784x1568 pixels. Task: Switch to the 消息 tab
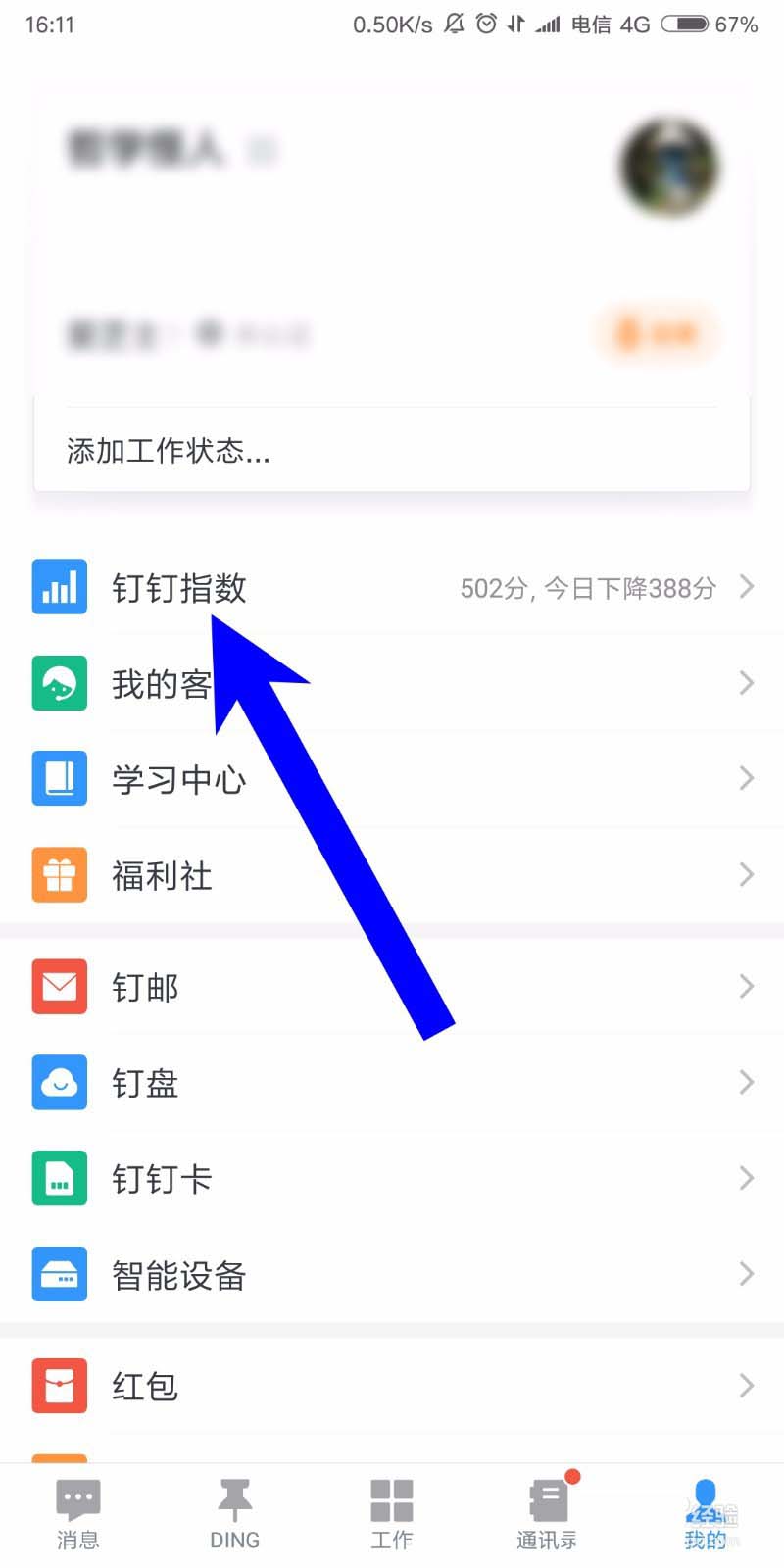[x=78, y=1514]
